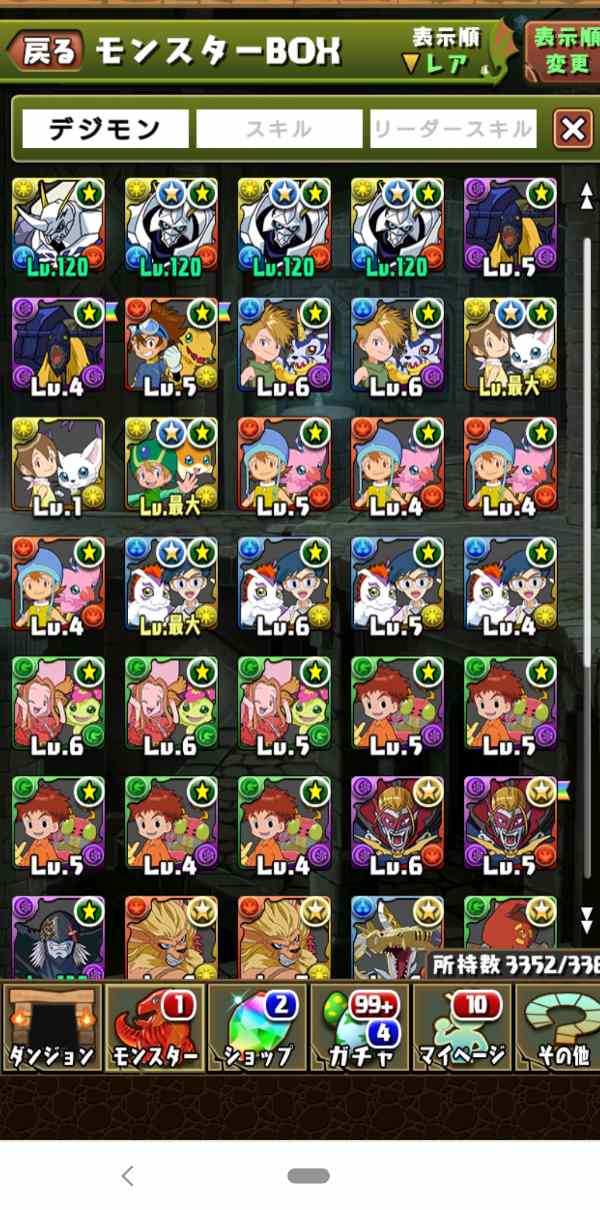Tap the リーダースキル search field
This screenshot has height=1210, width=600.
tap(452, 129)
